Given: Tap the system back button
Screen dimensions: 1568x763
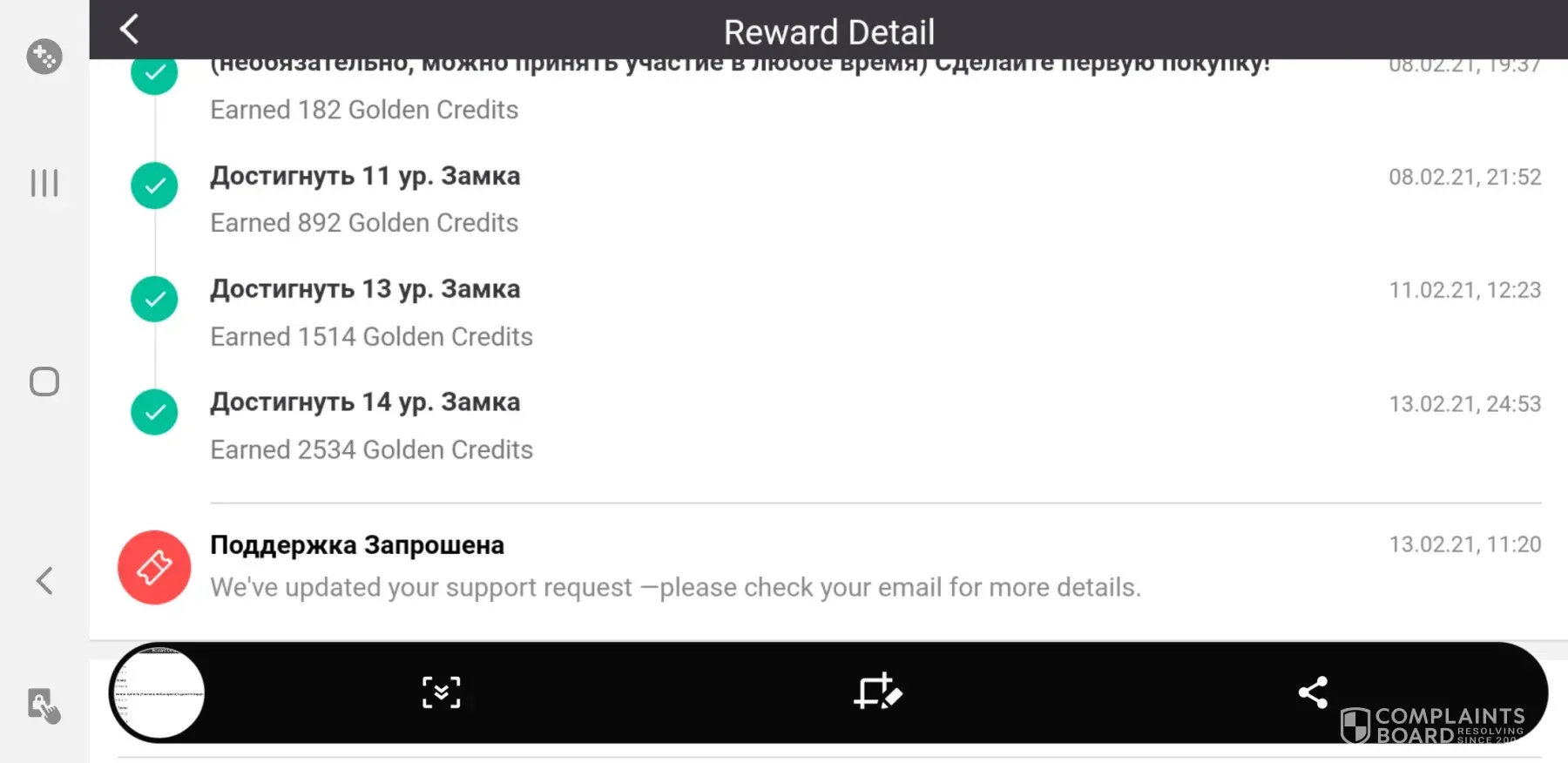Looking at the screenshot, I should (44, 581).
